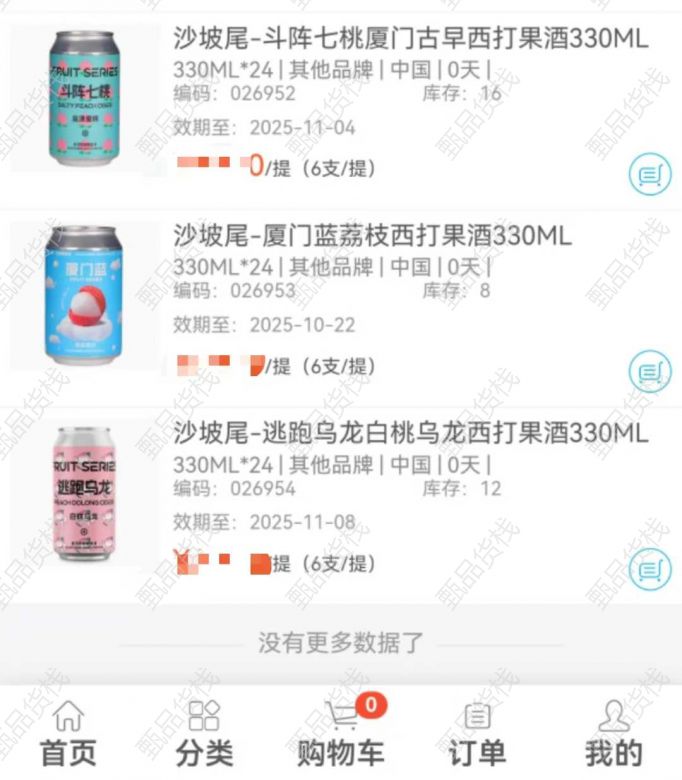
Task: Go to the 首页 tab
Action: tap(68, 733)
